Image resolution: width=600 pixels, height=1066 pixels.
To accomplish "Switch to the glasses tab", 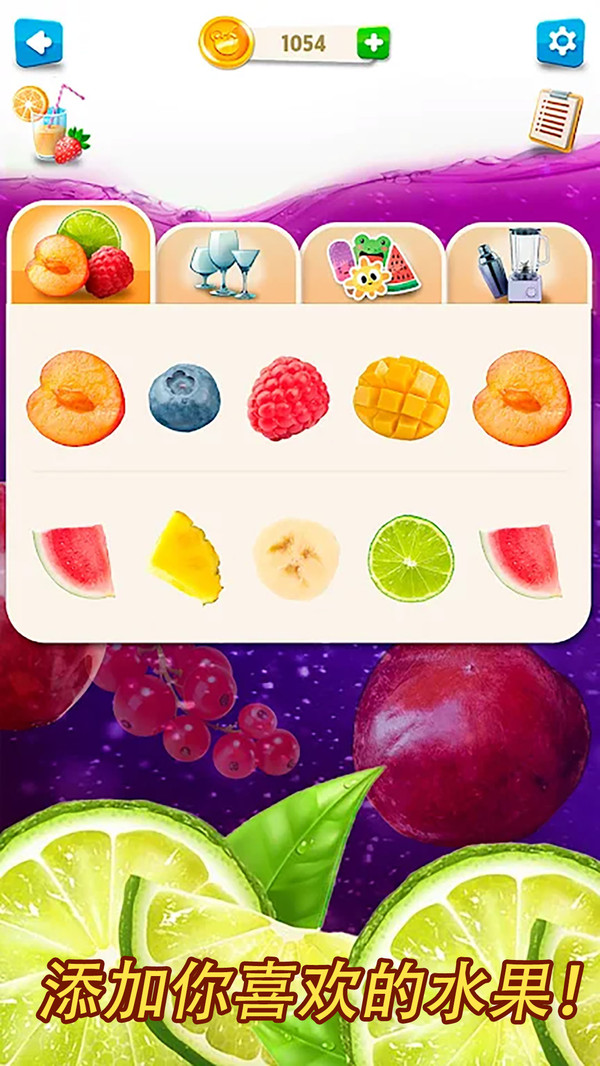I will point(226,264).
